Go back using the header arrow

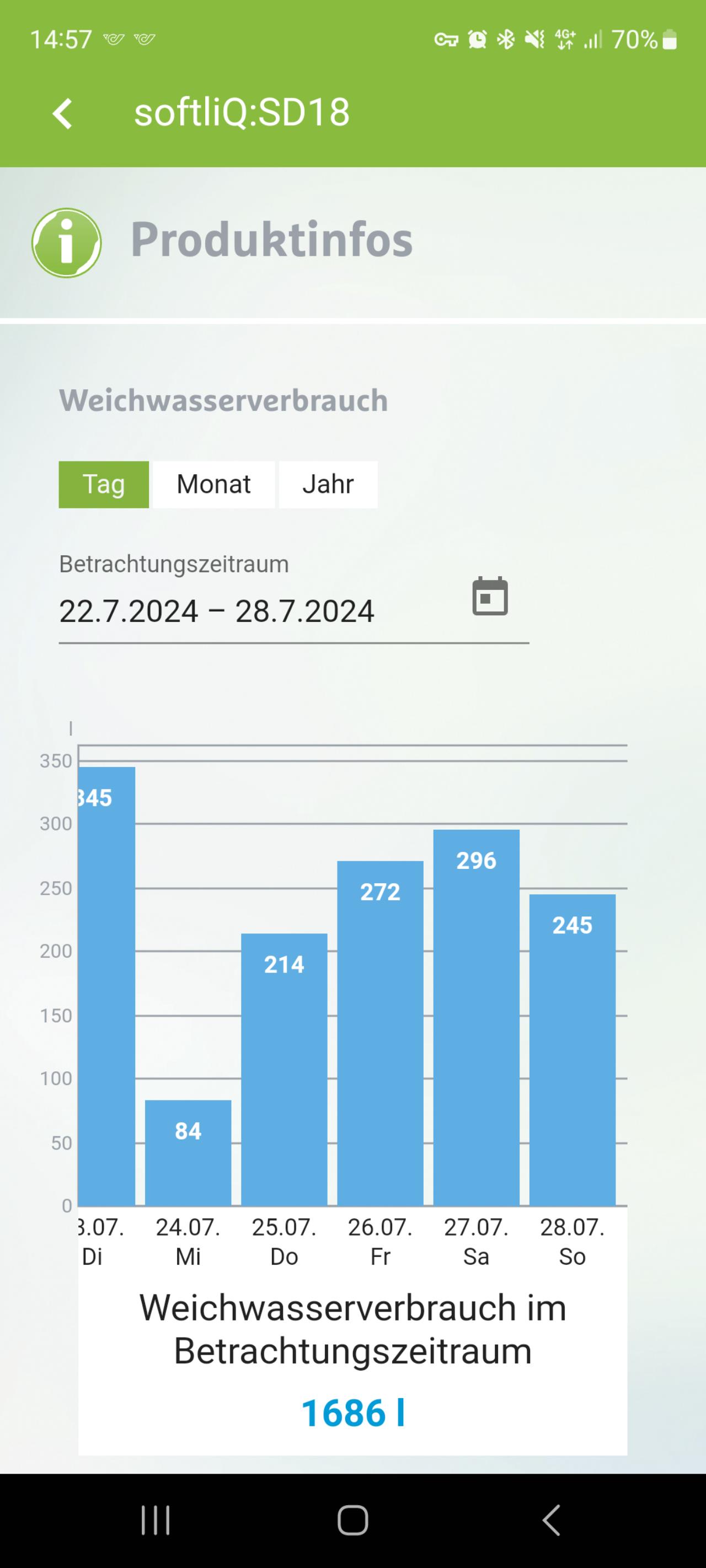tap(63, 113)
